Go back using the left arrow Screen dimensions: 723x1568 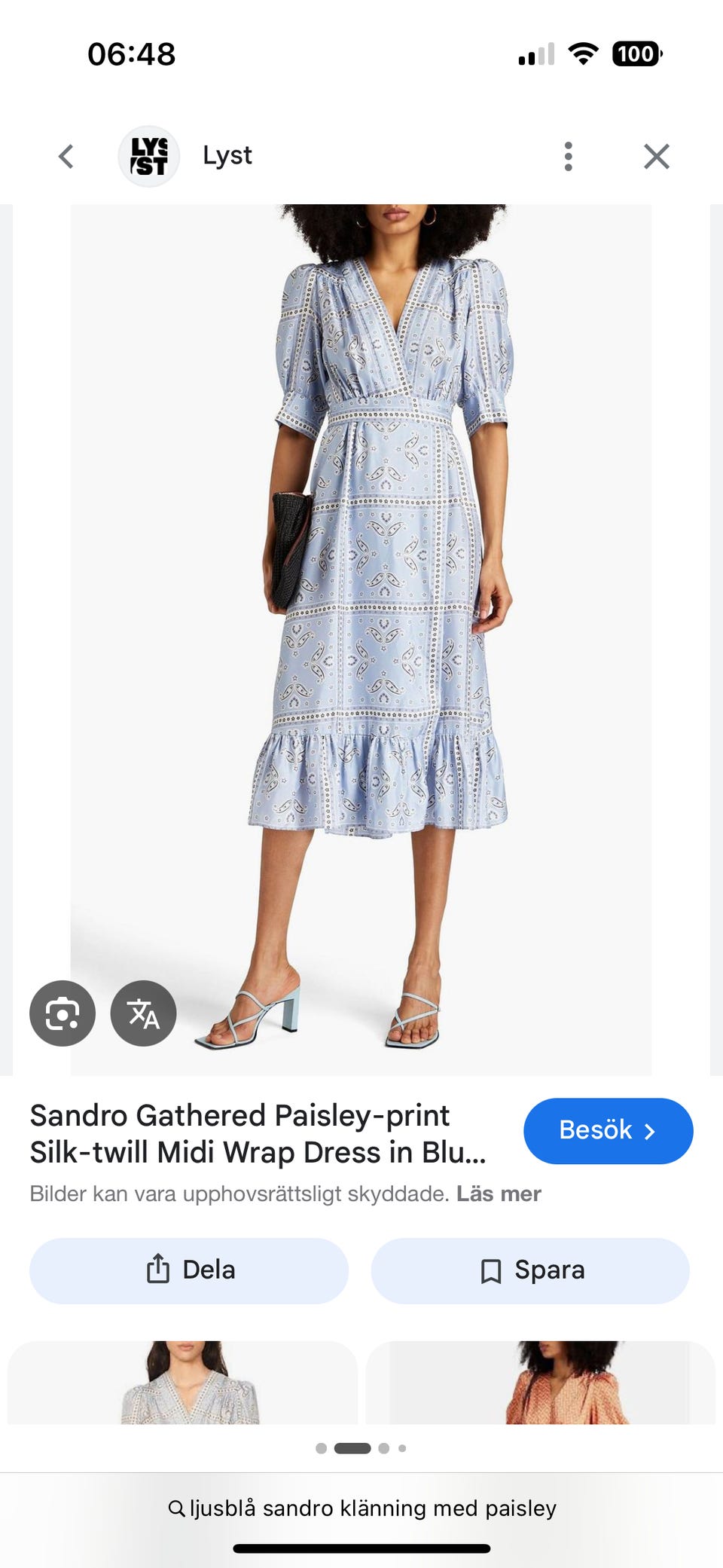66,157
